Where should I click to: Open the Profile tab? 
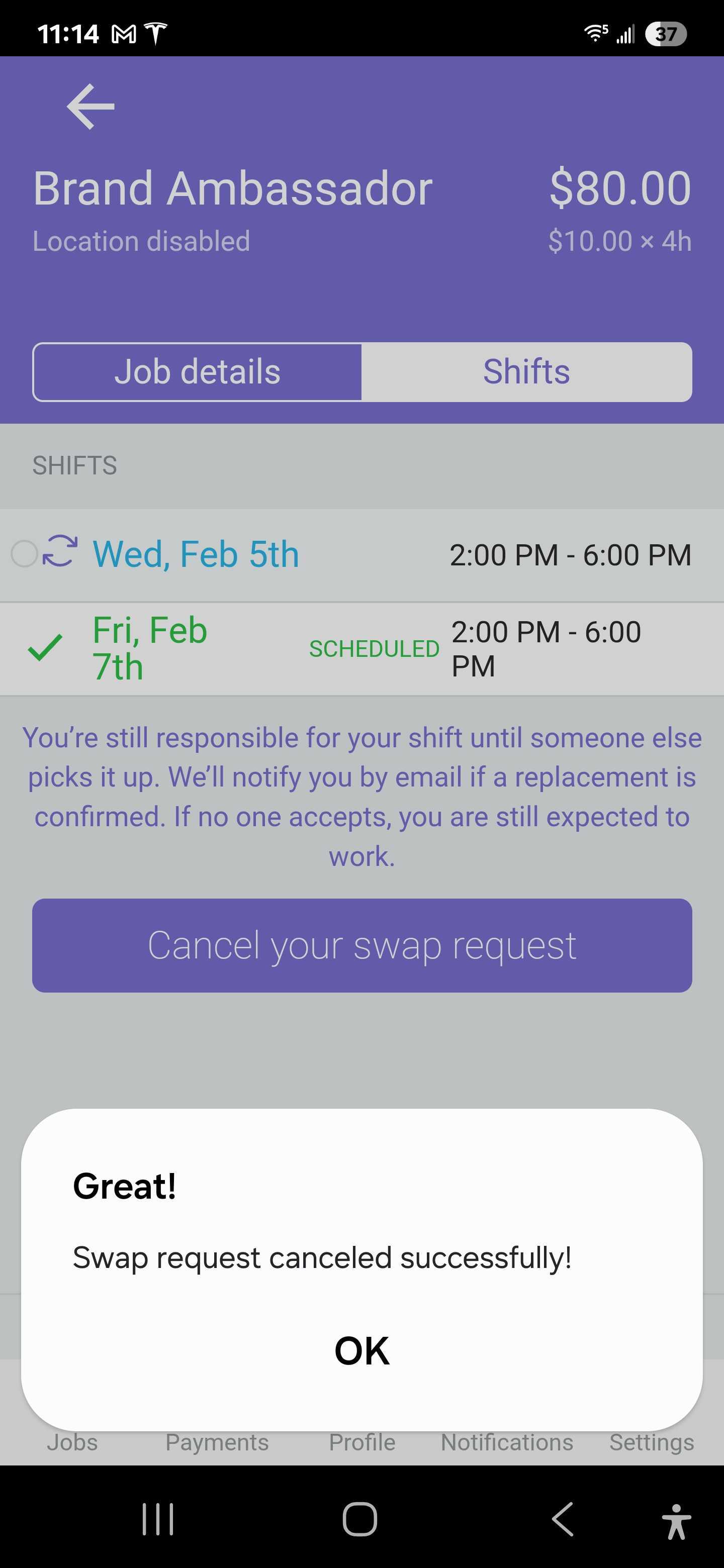[361, 1442]
